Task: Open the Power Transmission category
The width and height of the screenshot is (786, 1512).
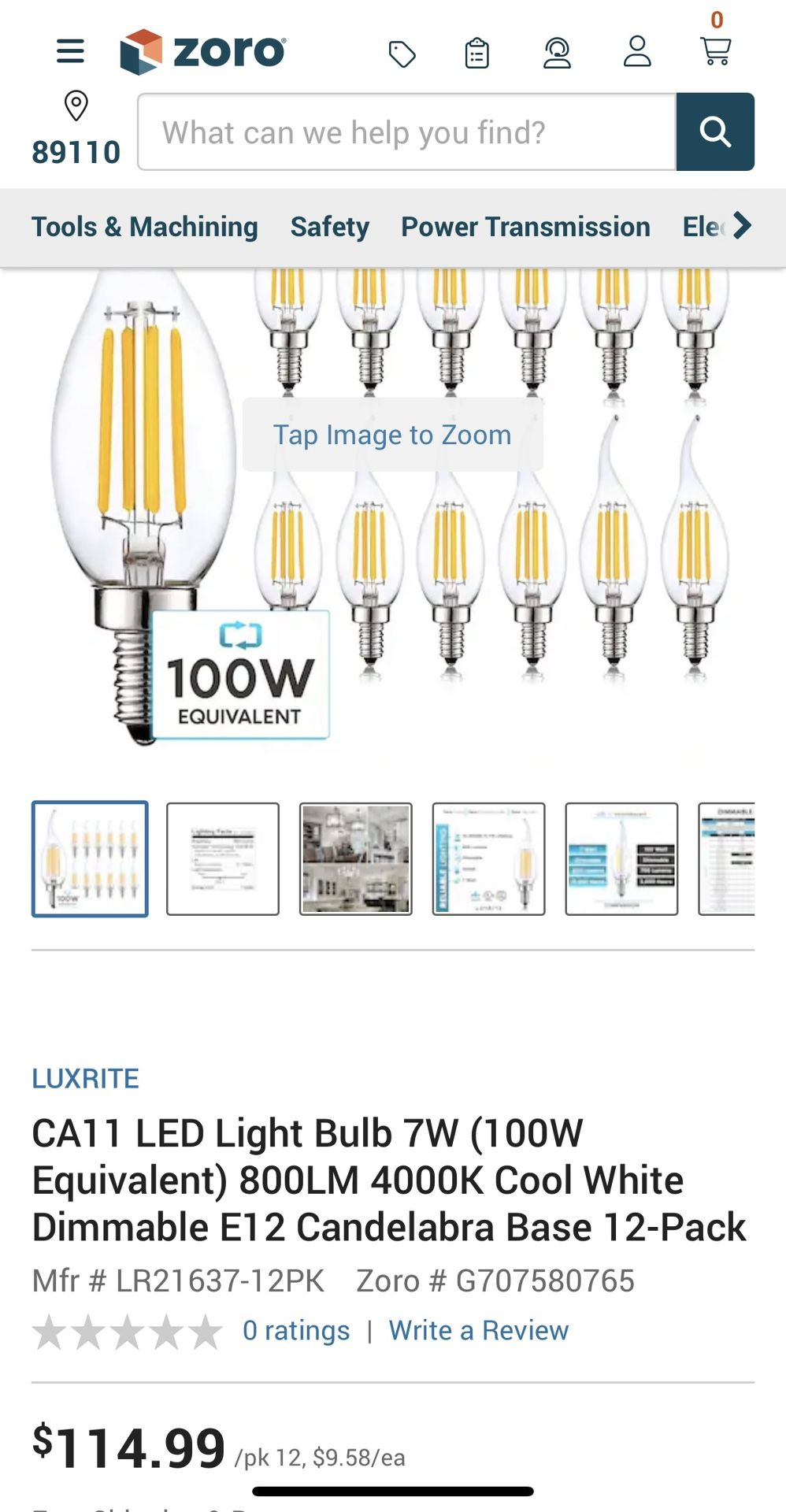Action: (x=525, y=227)
